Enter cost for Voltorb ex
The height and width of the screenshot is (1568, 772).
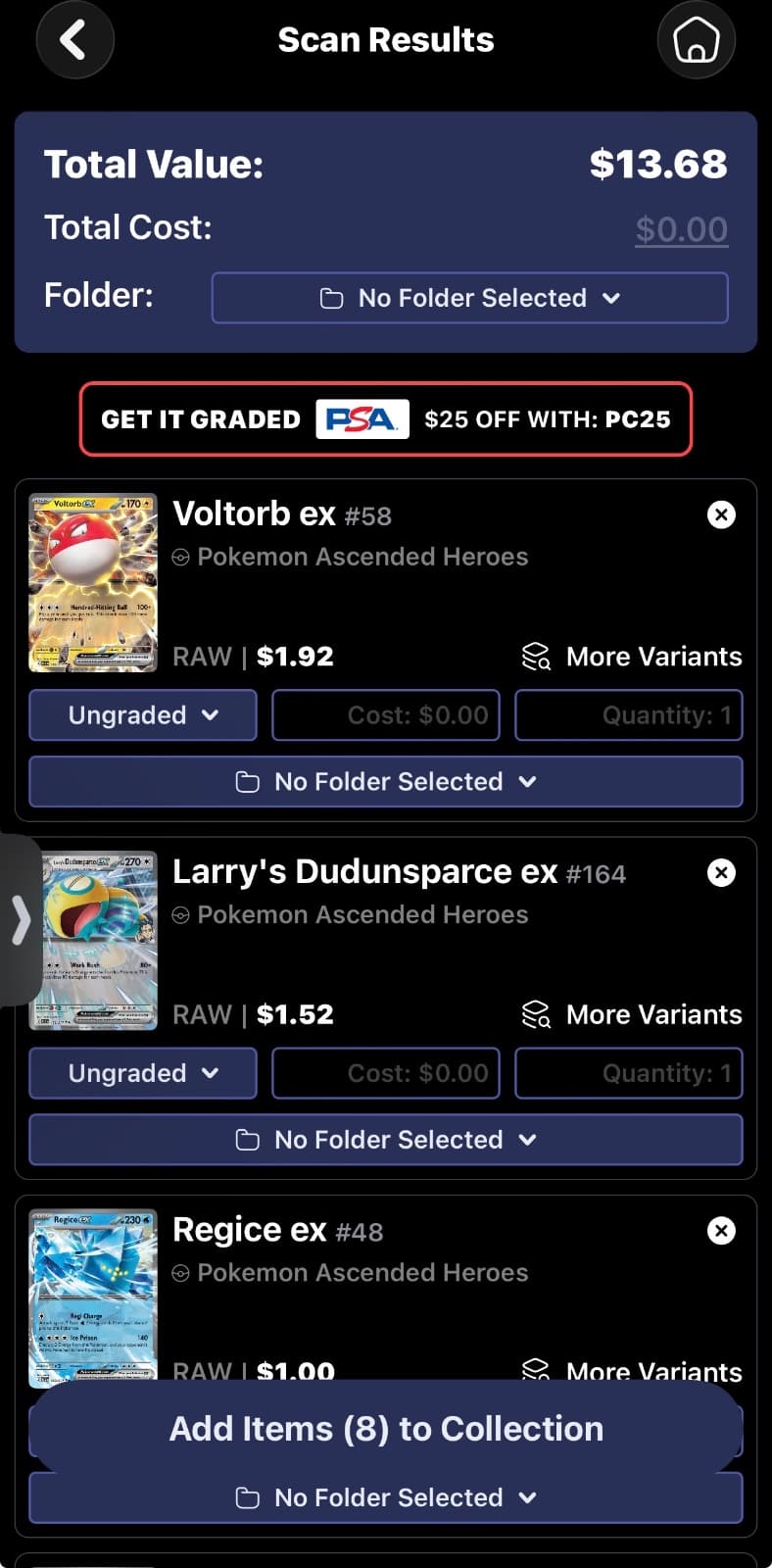pos(386,715)
